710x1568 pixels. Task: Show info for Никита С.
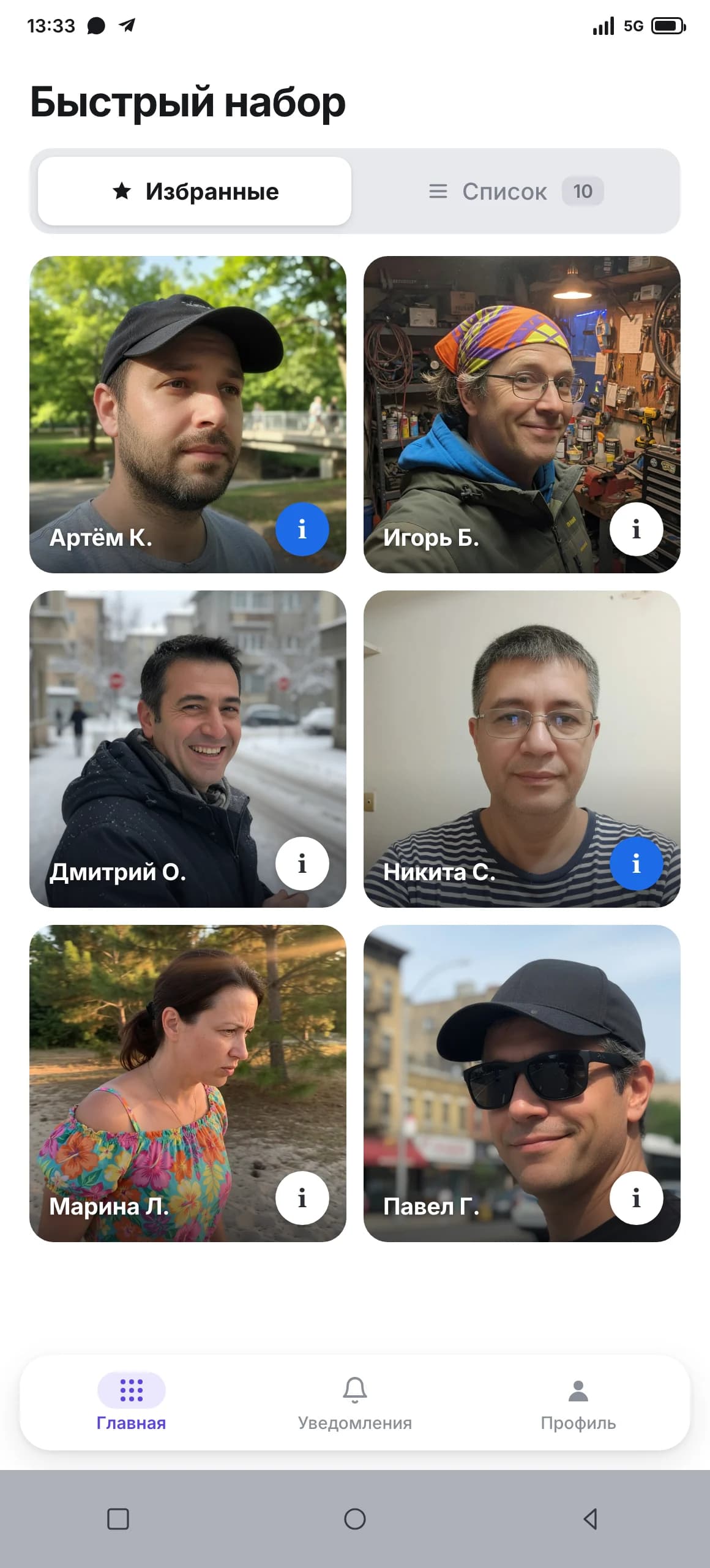[x=637, y=864]
